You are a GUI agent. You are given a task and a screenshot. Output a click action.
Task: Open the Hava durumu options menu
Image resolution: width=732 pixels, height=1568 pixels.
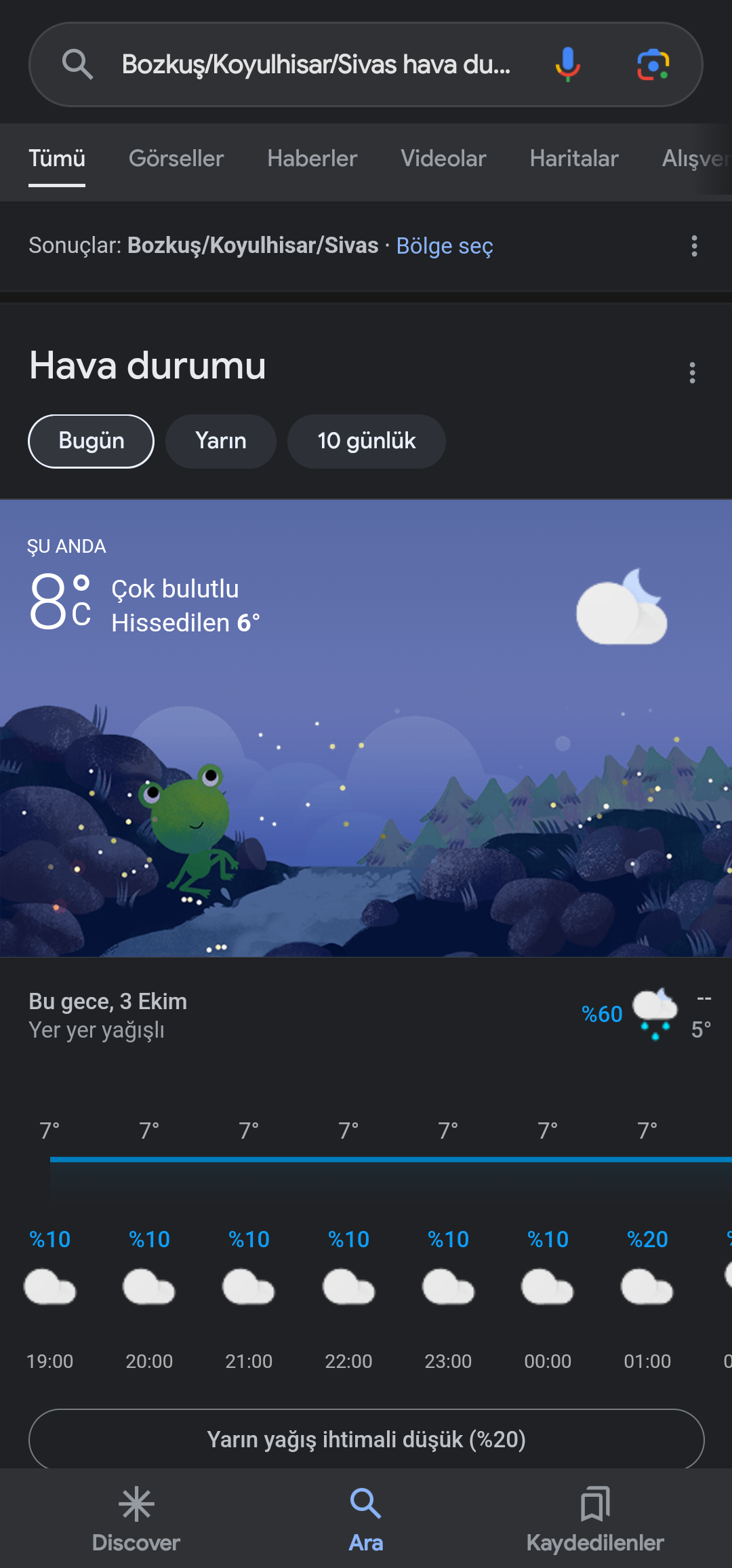(691, 373)
